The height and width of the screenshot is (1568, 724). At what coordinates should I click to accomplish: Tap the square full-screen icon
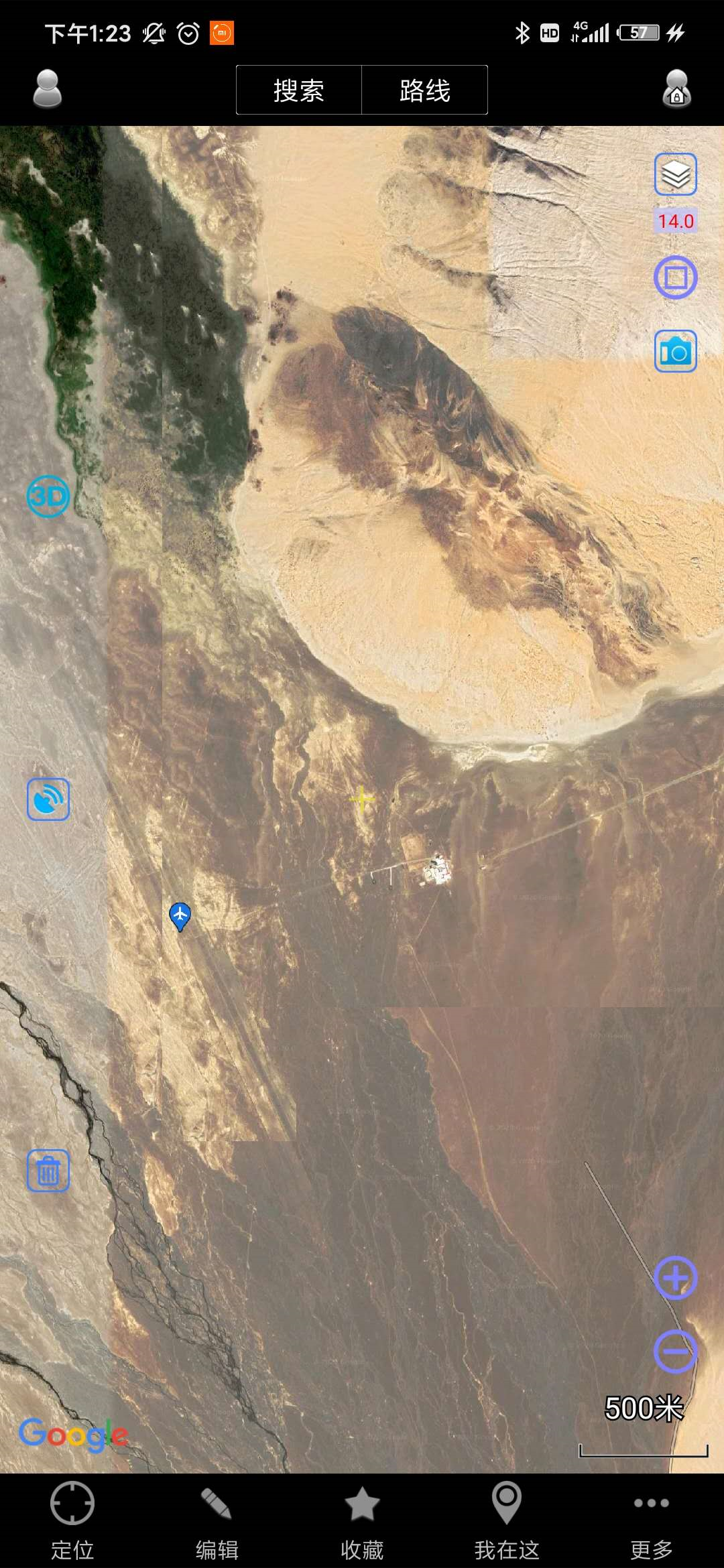point(675,277)
